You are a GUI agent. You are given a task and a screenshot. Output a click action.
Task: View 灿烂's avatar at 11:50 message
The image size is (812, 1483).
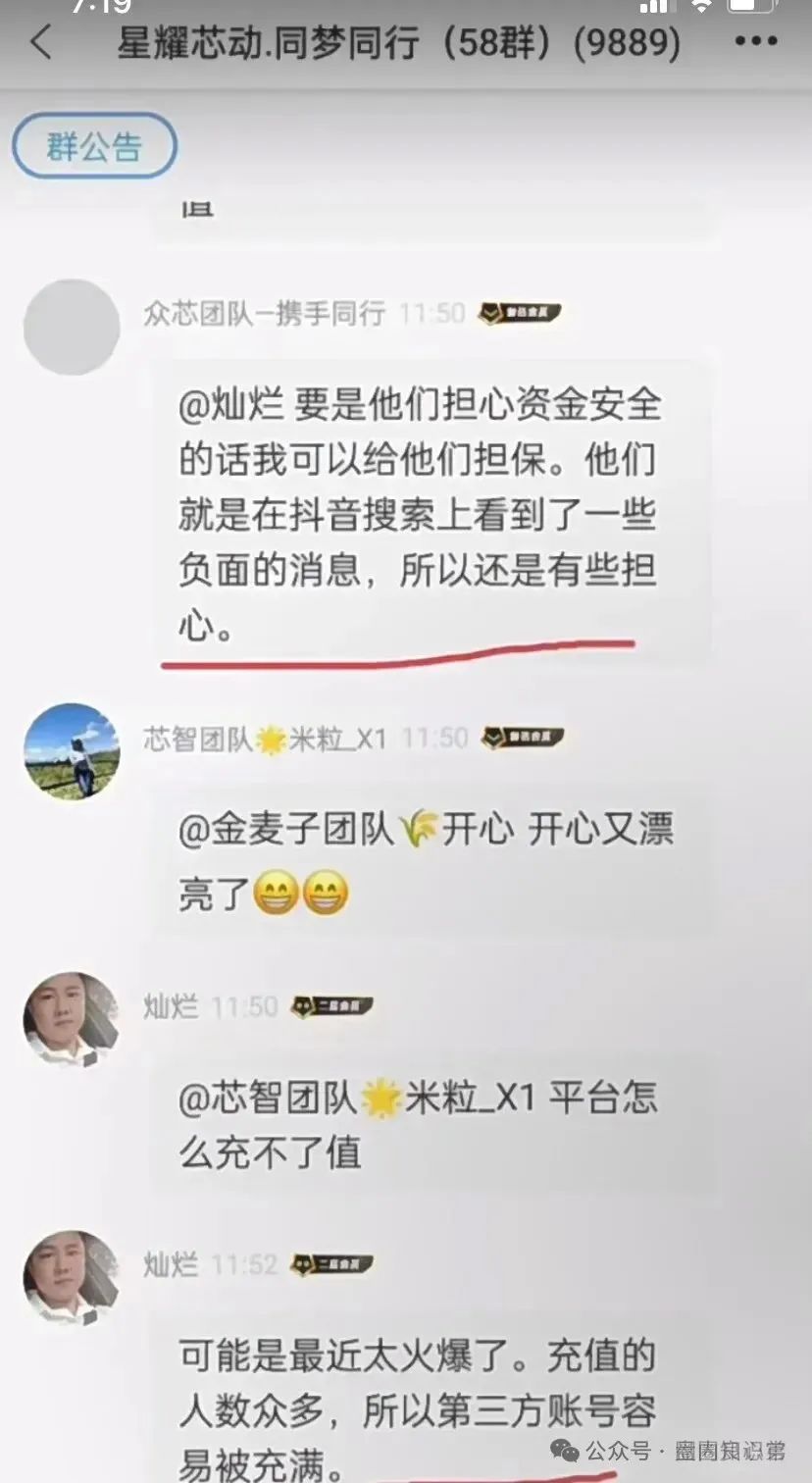pyautogui.click(x=72, y=1018)
